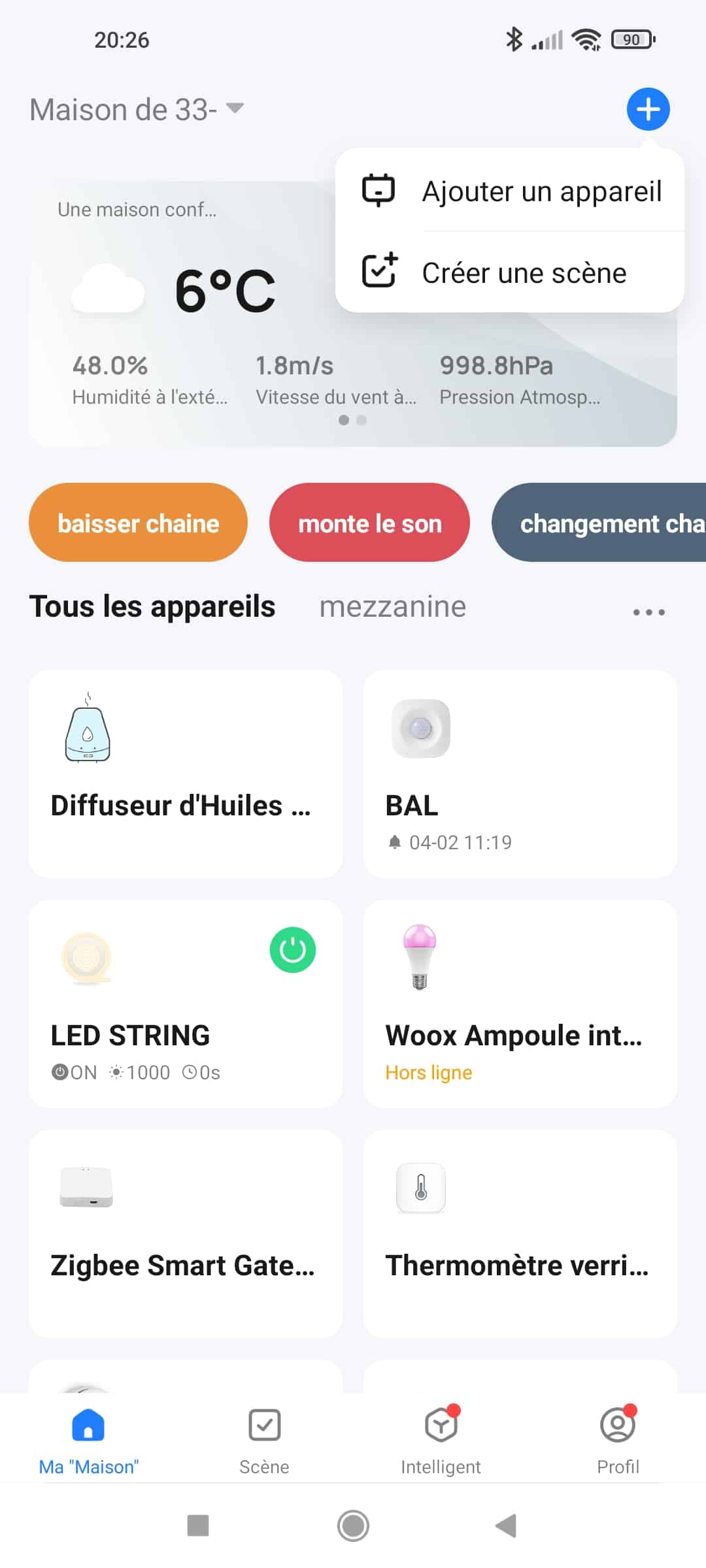
Task: Trigger the monte le son scene
Action: coord(369,523)
